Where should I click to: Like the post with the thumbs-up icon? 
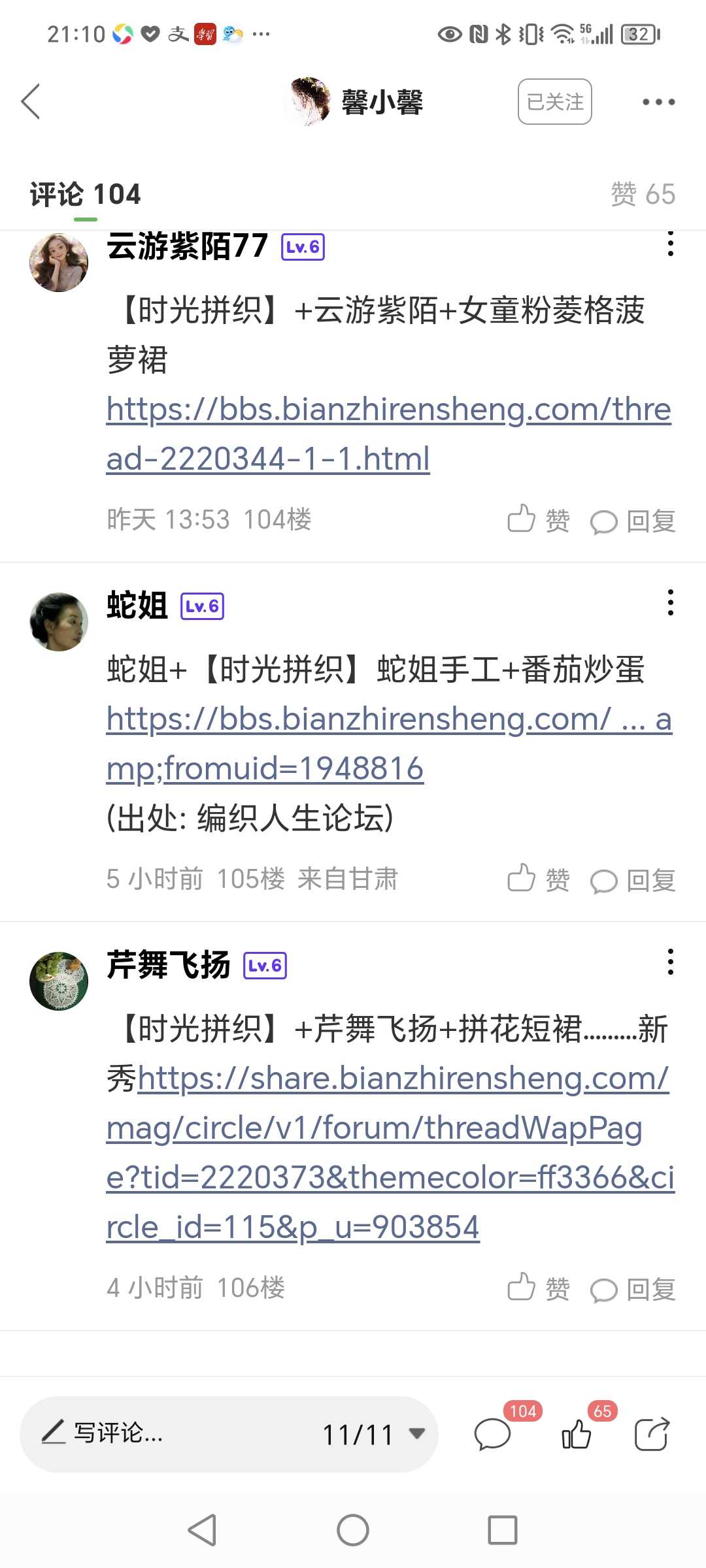click(577, 1434)
